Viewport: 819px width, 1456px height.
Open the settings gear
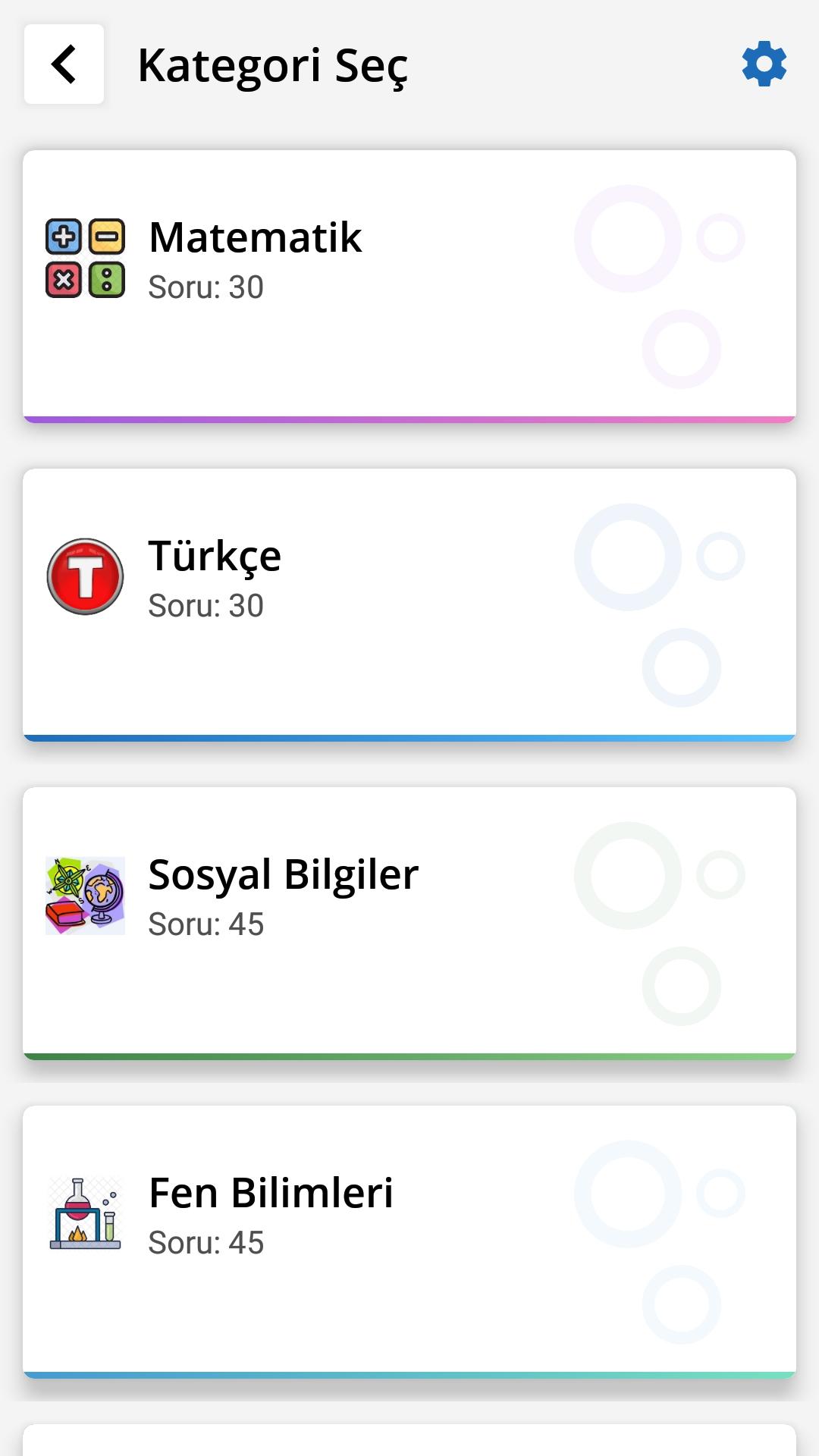(764, 64)
